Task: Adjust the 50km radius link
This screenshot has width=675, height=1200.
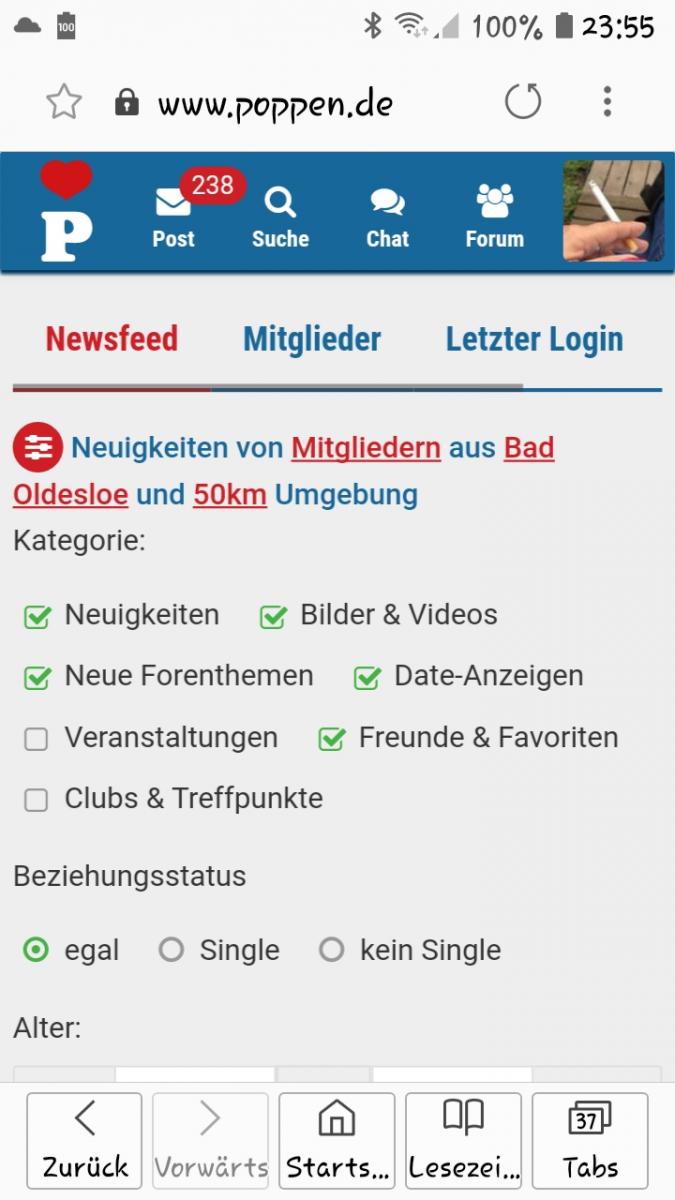Action: pos(230,495)
